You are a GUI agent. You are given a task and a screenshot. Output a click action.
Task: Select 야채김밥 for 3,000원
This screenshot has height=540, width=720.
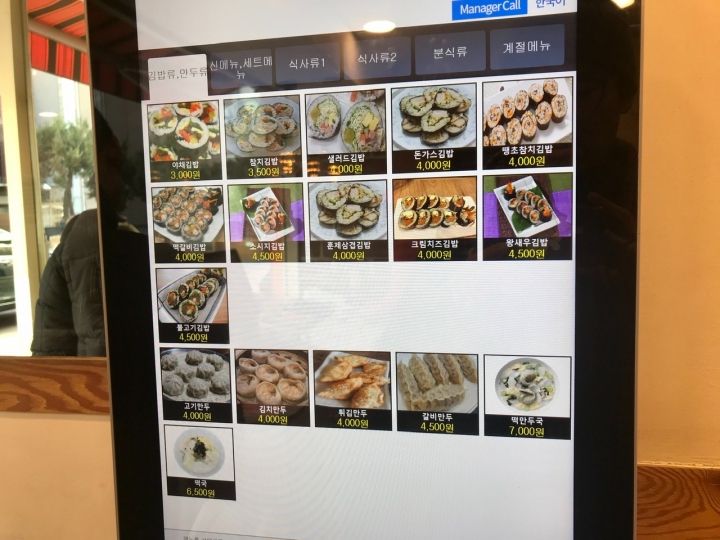point(183,139)
